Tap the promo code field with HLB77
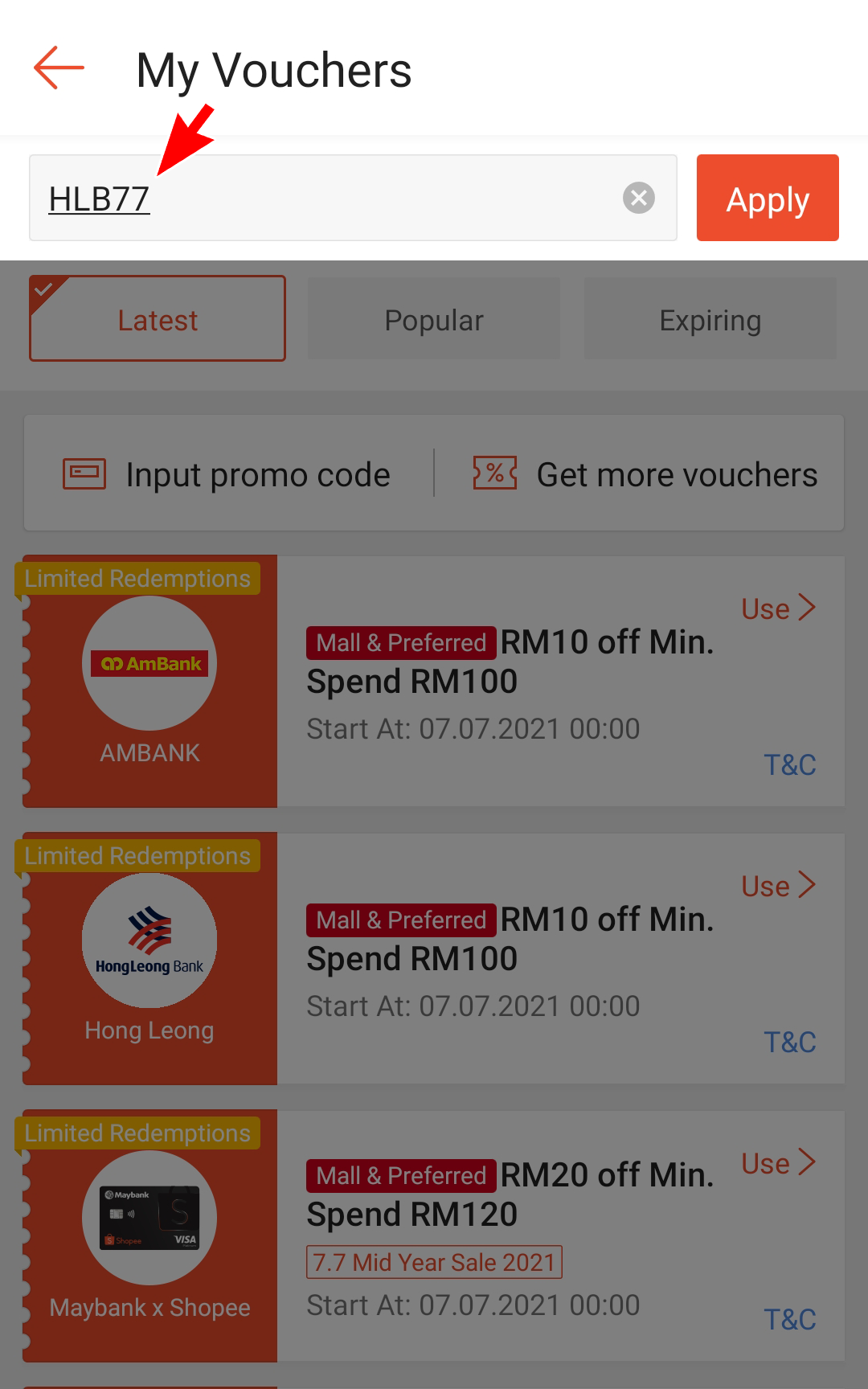868x1389 pixels. click(x=321, y=199)
